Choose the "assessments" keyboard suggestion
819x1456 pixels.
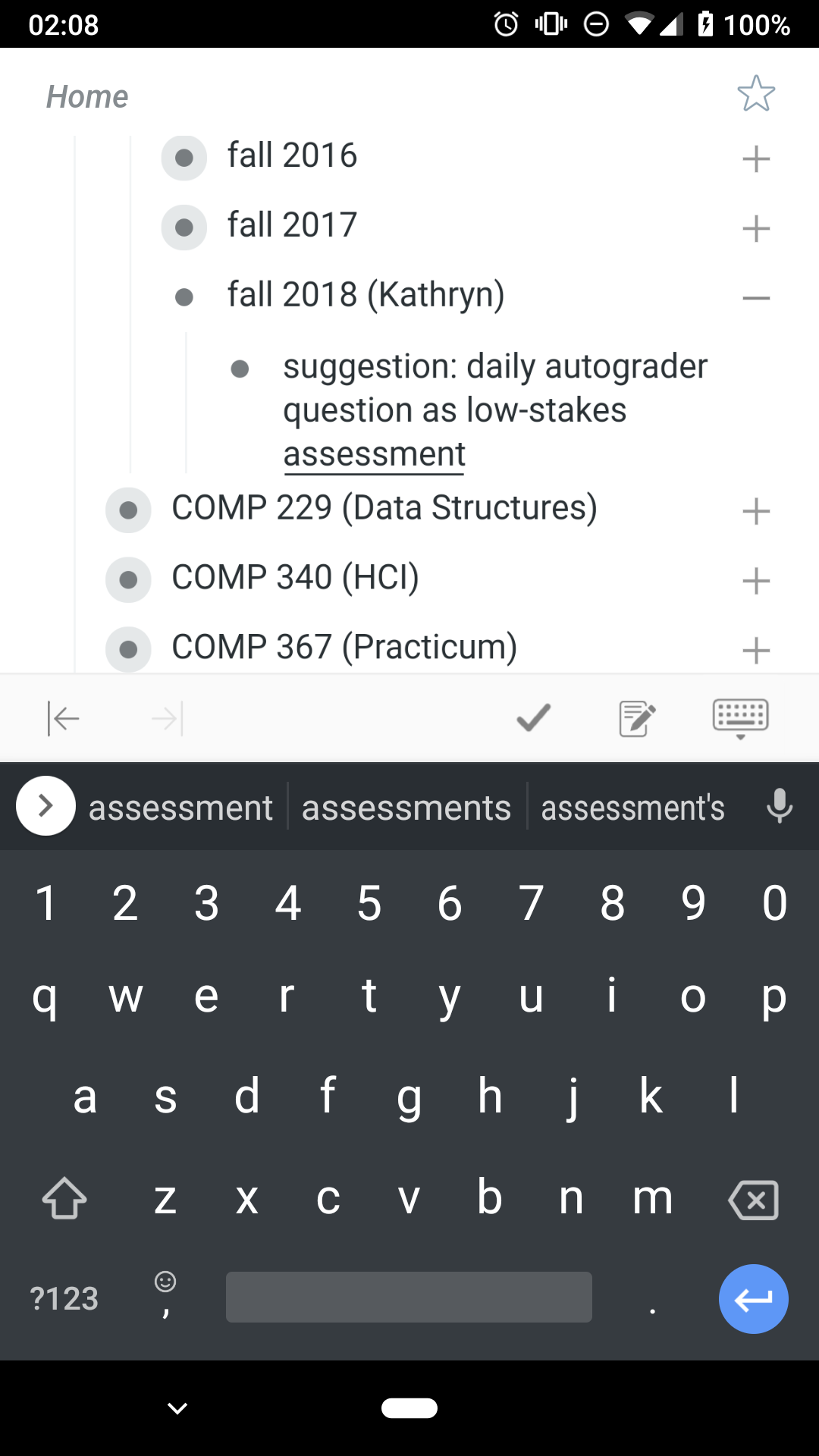pos(406,808)
